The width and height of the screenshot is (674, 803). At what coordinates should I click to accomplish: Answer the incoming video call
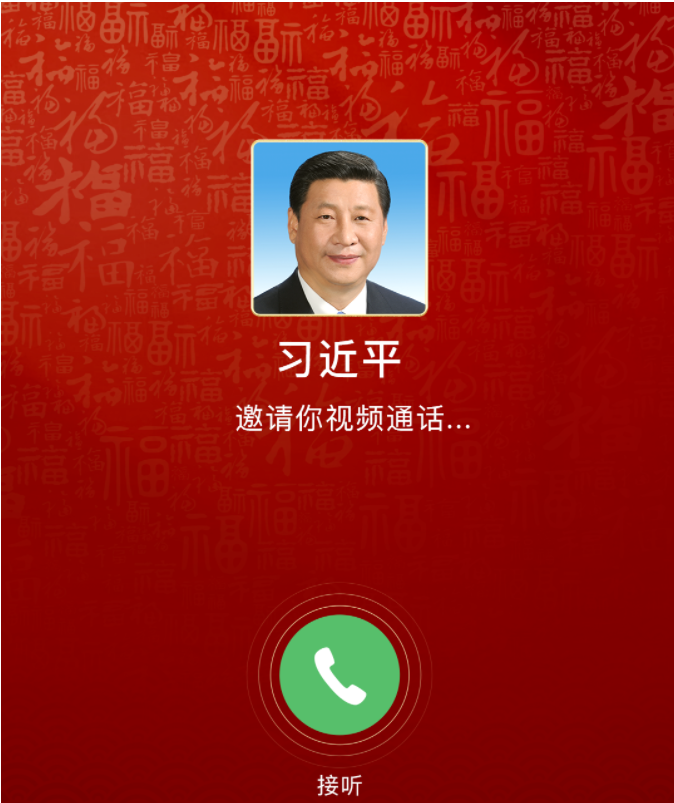pos(339,675)
